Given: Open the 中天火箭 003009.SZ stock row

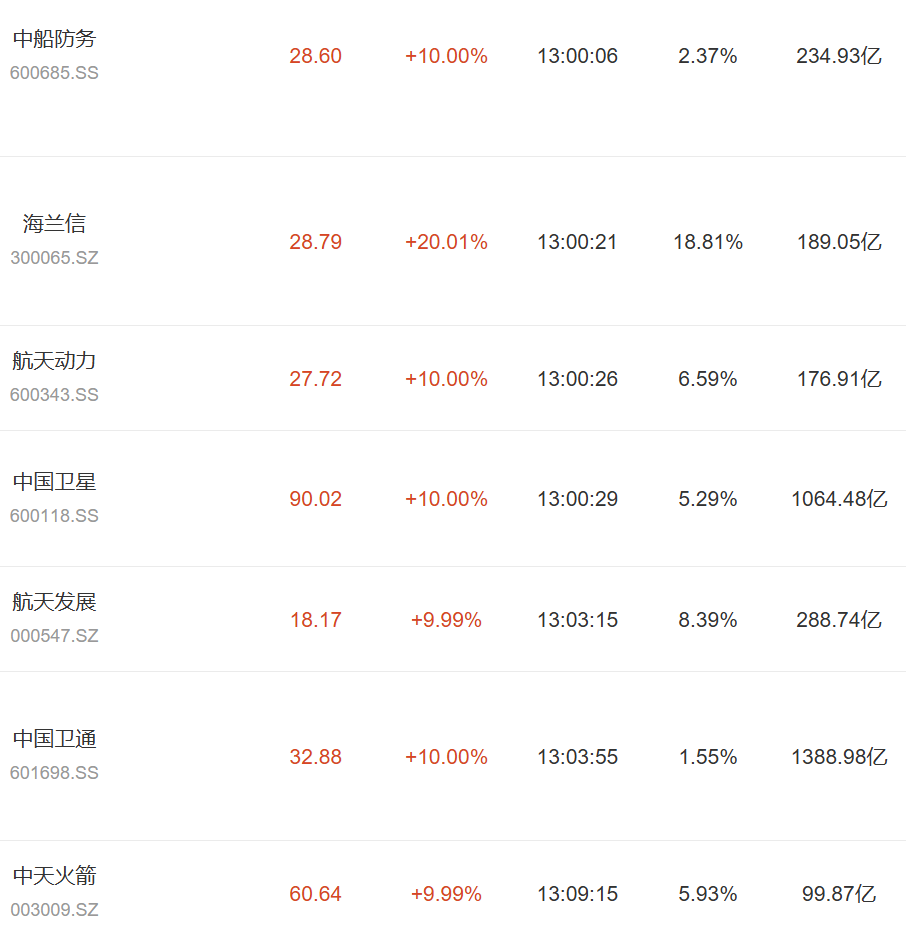Looking at the screenshot, I should click(x=453, y=890).
